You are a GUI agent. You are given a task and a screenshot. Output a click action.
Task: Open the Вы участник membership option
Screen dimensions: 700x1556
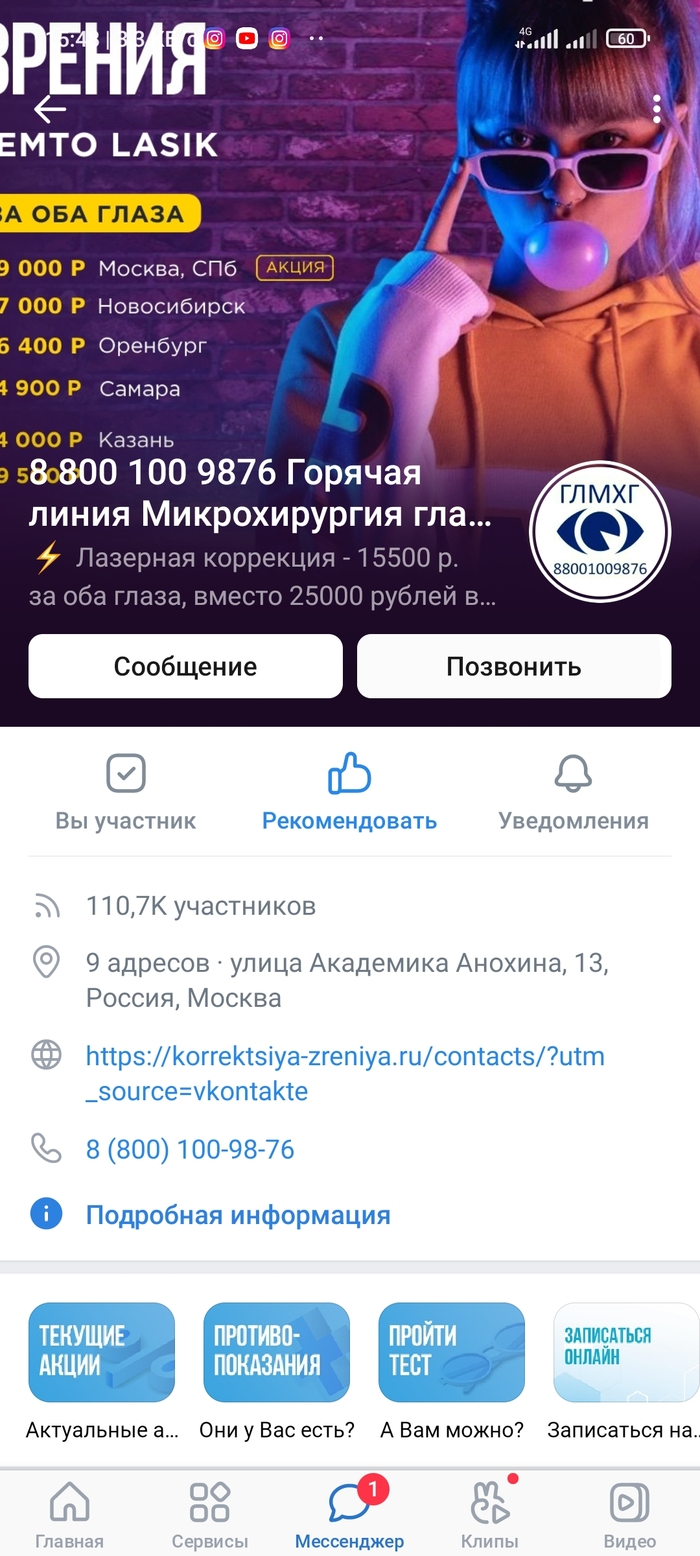(126, 794)
